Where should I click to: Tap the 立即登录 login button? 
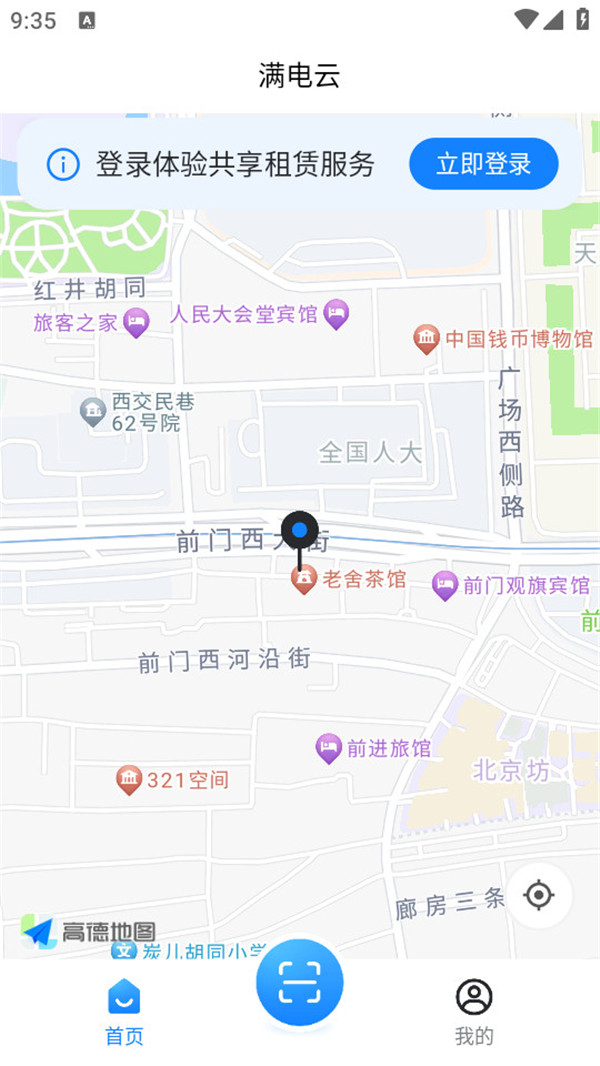click(483, 164)
